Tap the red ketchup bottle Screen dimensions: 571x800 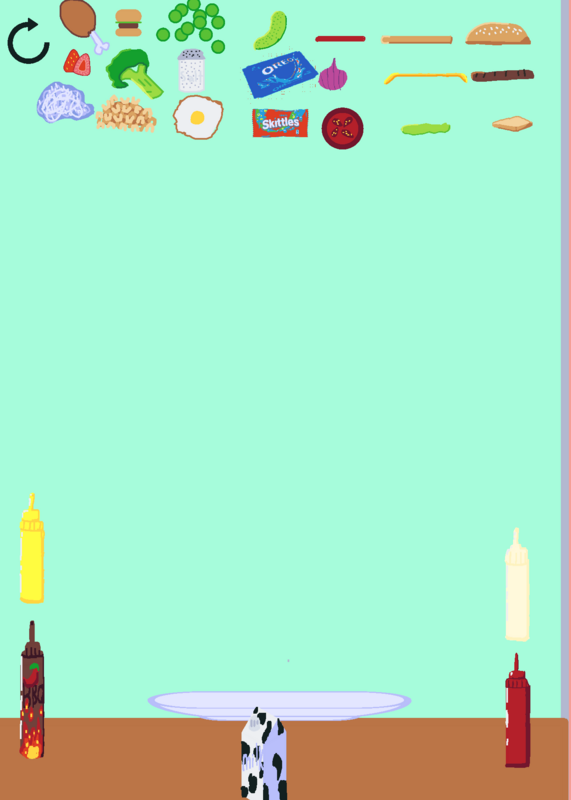pos(517,710)
